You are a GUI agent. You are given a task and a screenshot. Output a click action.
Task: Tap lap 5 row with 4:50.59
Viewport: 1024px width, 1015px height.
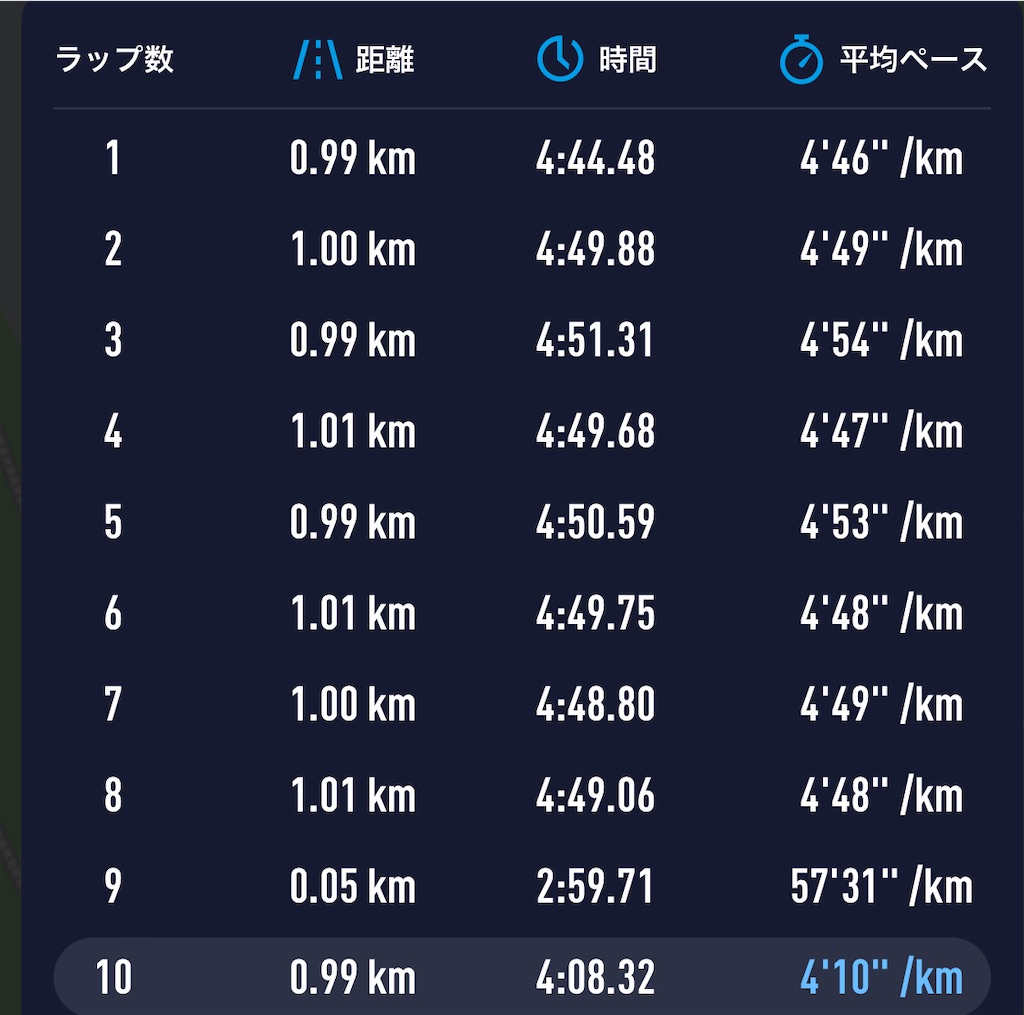click(x=520, y=523)
